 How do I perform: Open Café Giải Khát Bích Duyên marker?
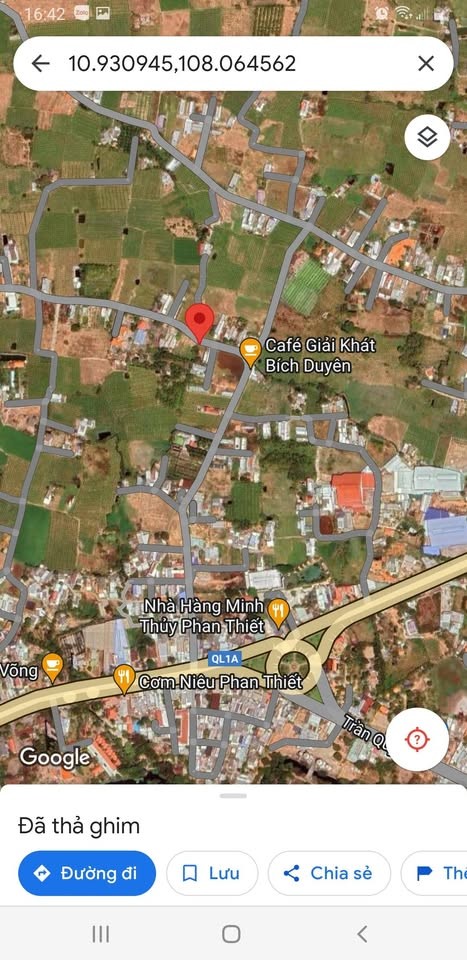coord(250,353)
